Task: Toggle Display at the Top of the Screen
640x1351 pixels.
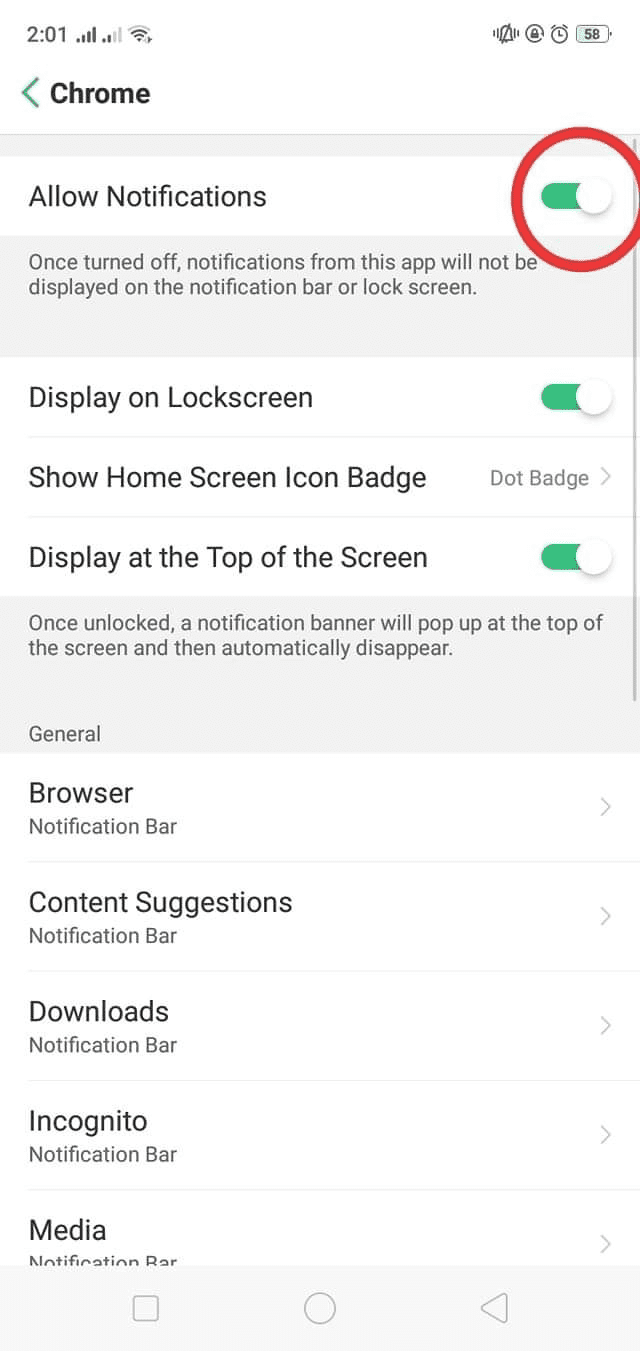Action: tap(575, 557)
